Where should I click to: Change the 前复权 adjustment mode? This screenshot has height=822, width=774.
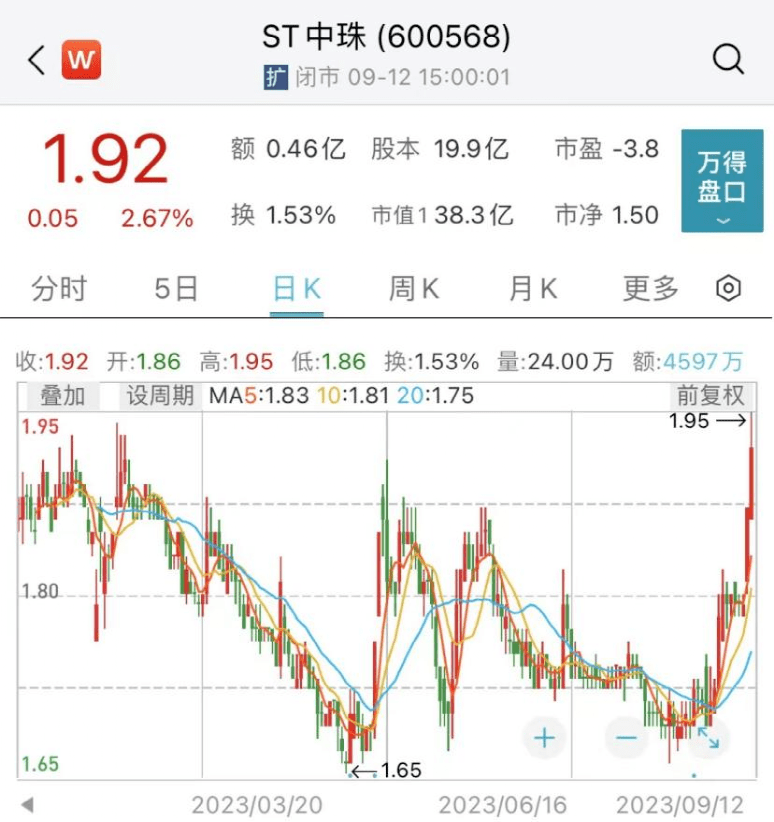click(x=710, y=396)
